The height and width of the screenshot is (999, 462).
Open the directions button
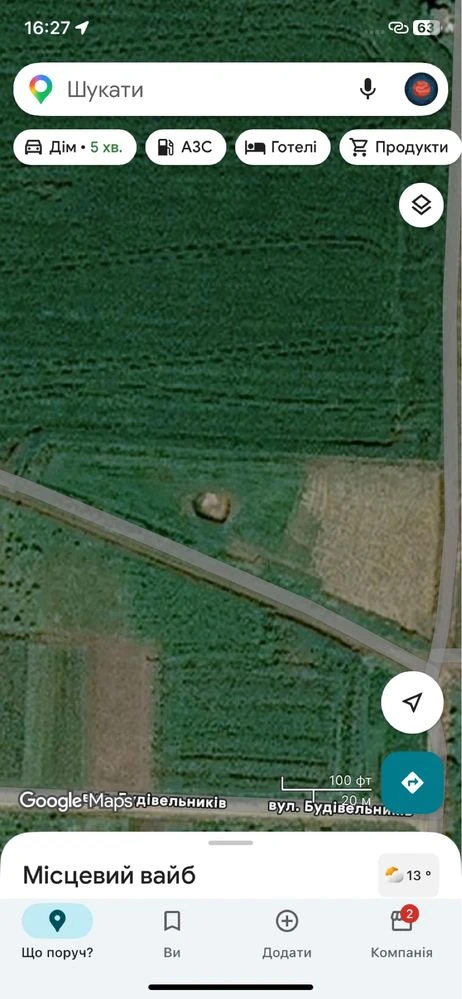pos(412,782)
